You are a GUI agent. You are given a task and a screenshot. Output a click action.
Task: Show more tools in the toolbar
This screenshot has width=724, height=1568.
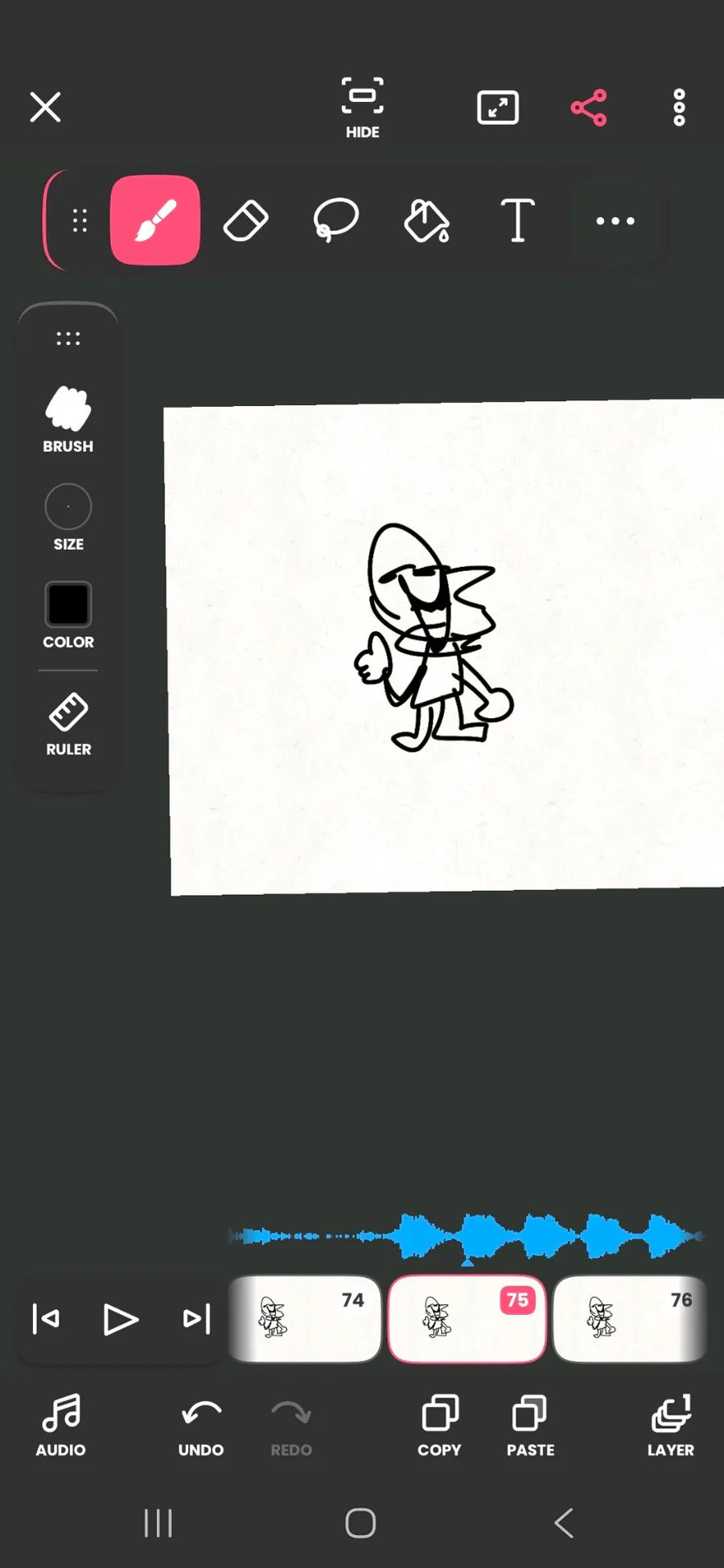click(x=615, y=220)
